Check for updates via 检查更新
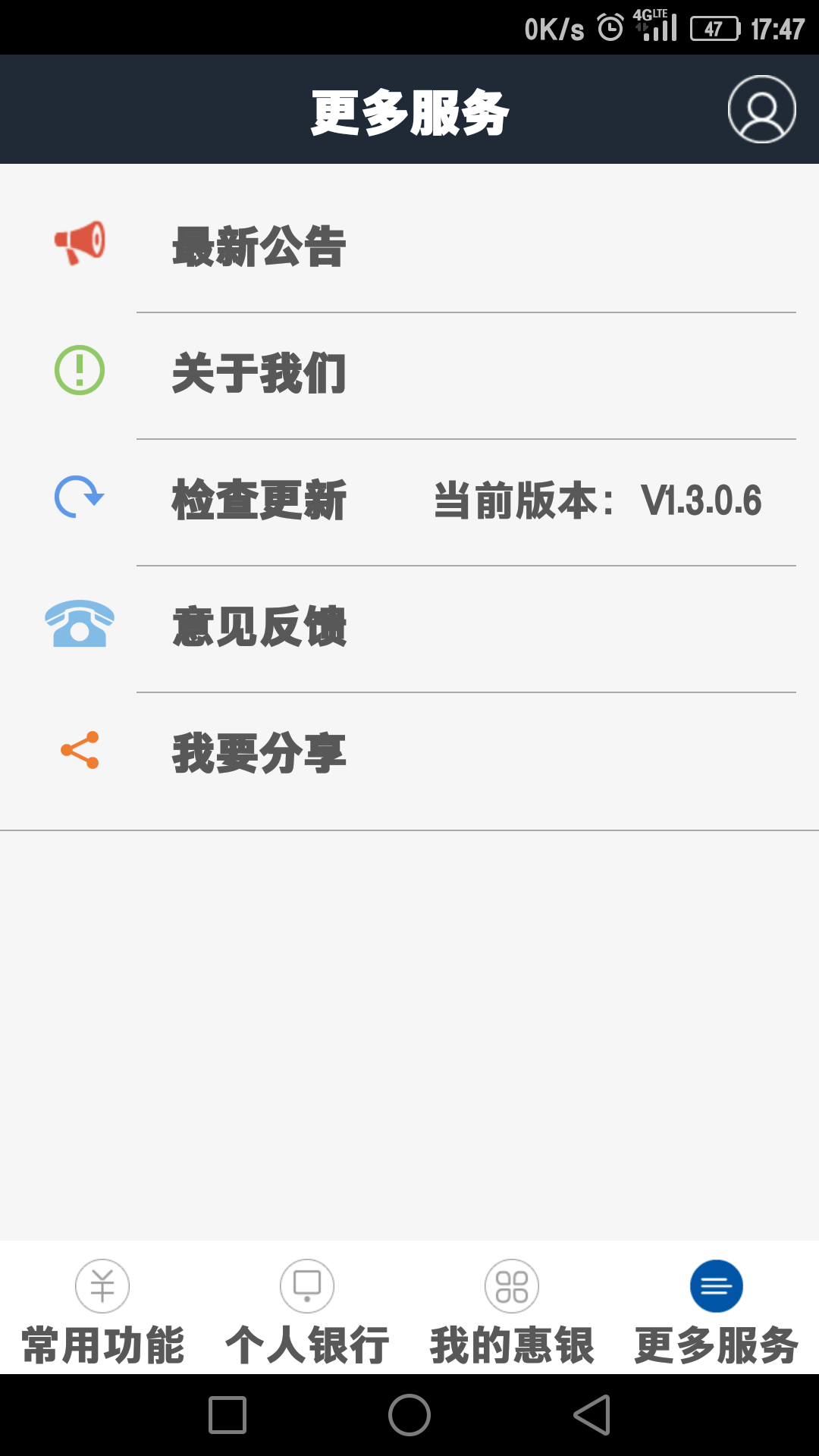The image size is (819, 1456). pyautogui.click(x=259, y=500)
